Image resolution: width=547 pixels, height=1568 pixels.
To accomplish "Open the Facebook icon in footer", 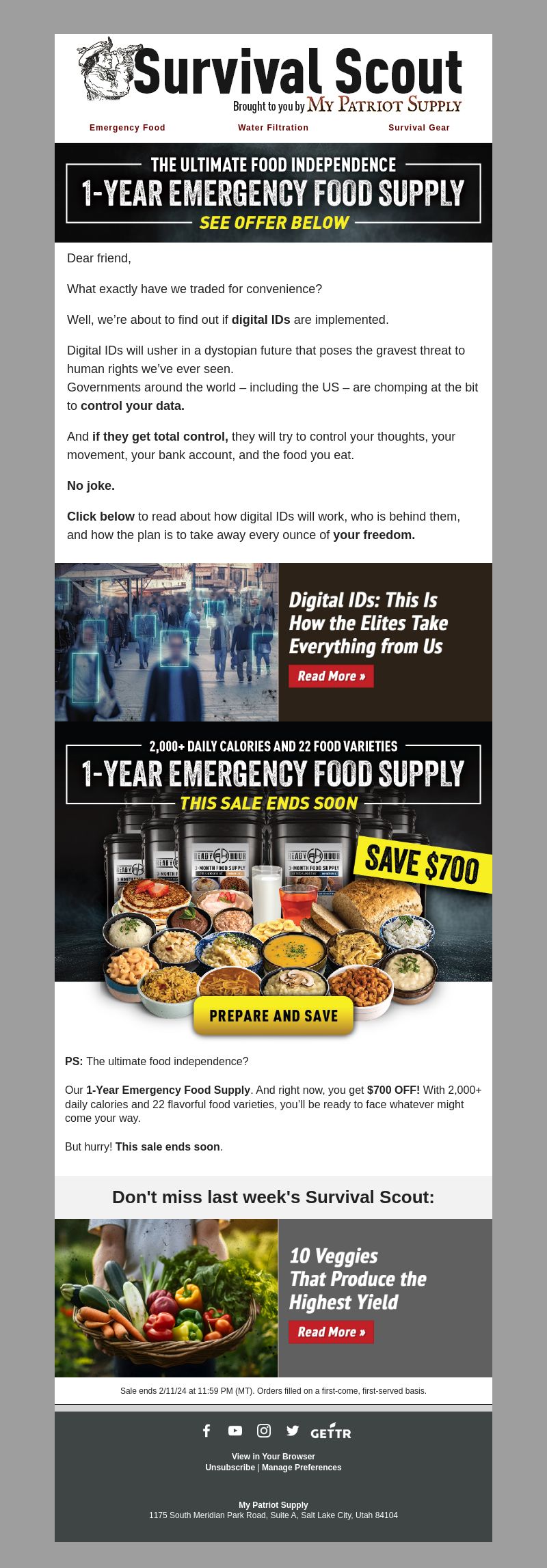I will pyautogui.click(x=206, y=1431).
